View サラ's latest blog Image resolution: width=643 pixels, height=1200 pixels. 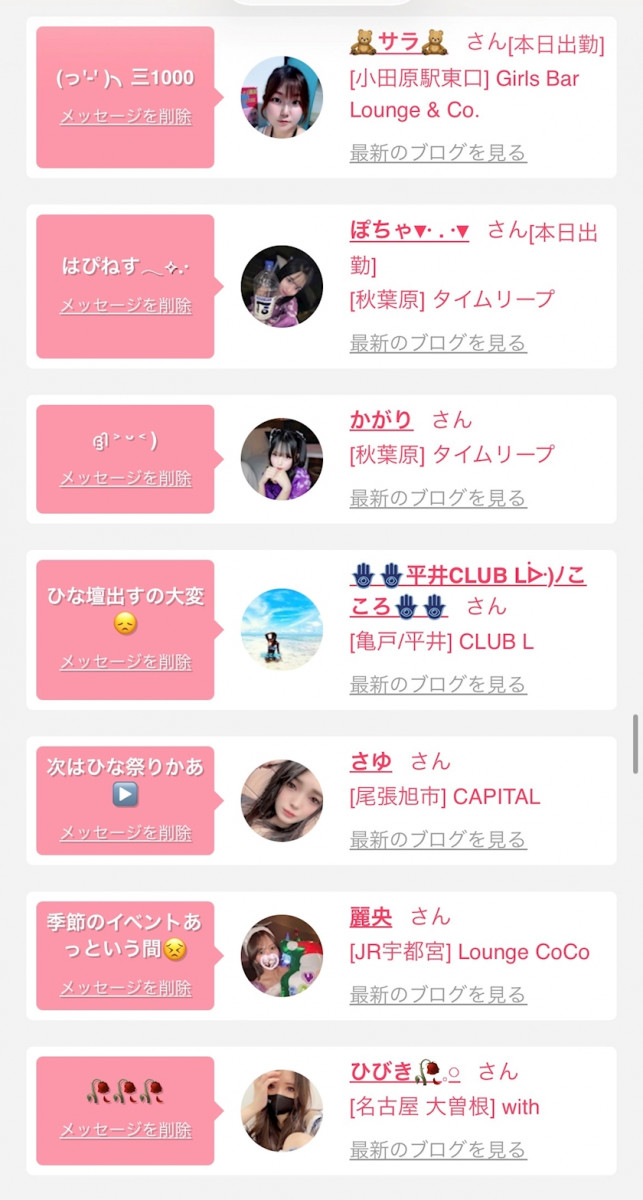pos(437,153)
